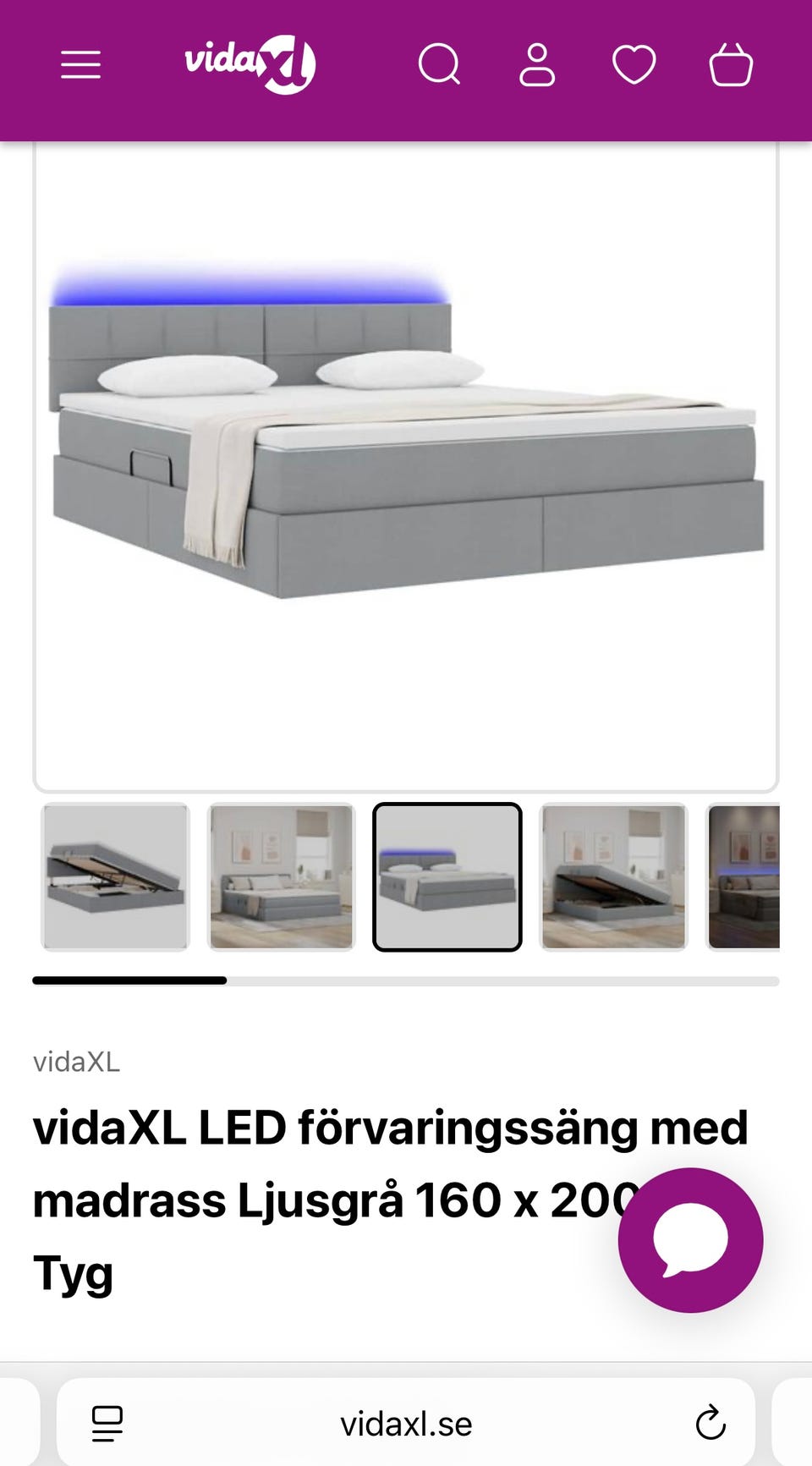Tap the vidaXL logo to go home

click(250, 64)
